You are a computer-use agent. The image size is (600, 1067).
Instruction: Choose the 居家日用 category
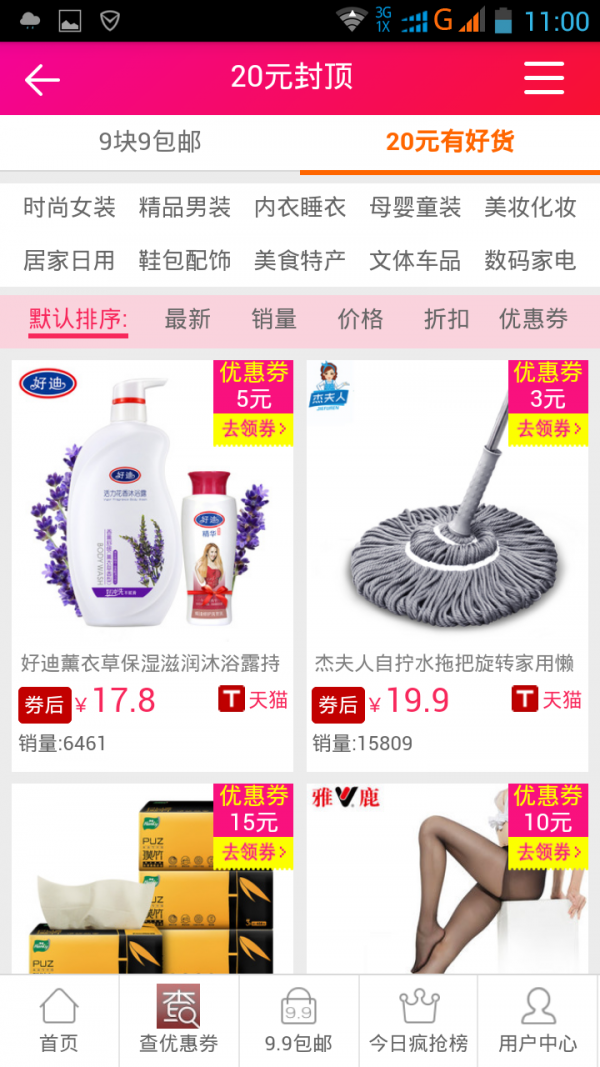coord(70,261)
